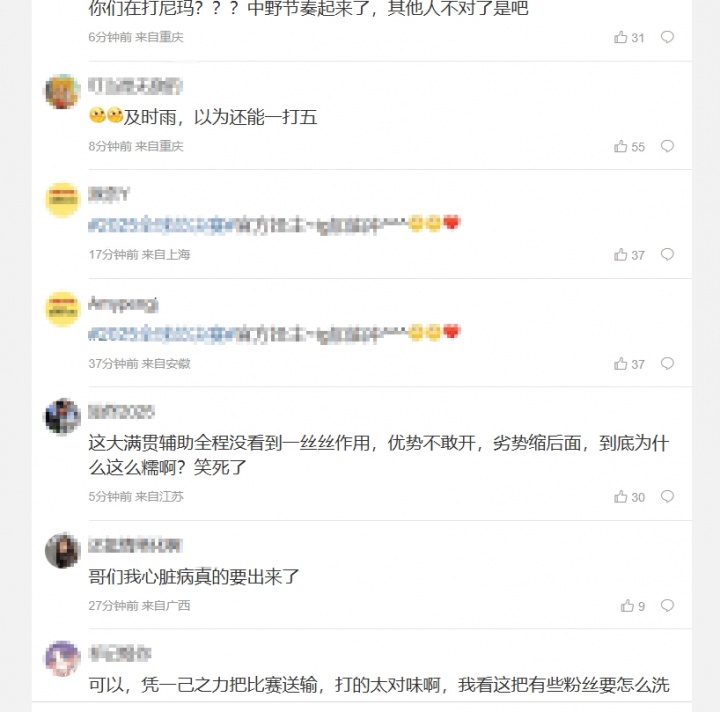Reply to the comment posted 6分钟前 from 重庆
720x712 pixels.
667,37
